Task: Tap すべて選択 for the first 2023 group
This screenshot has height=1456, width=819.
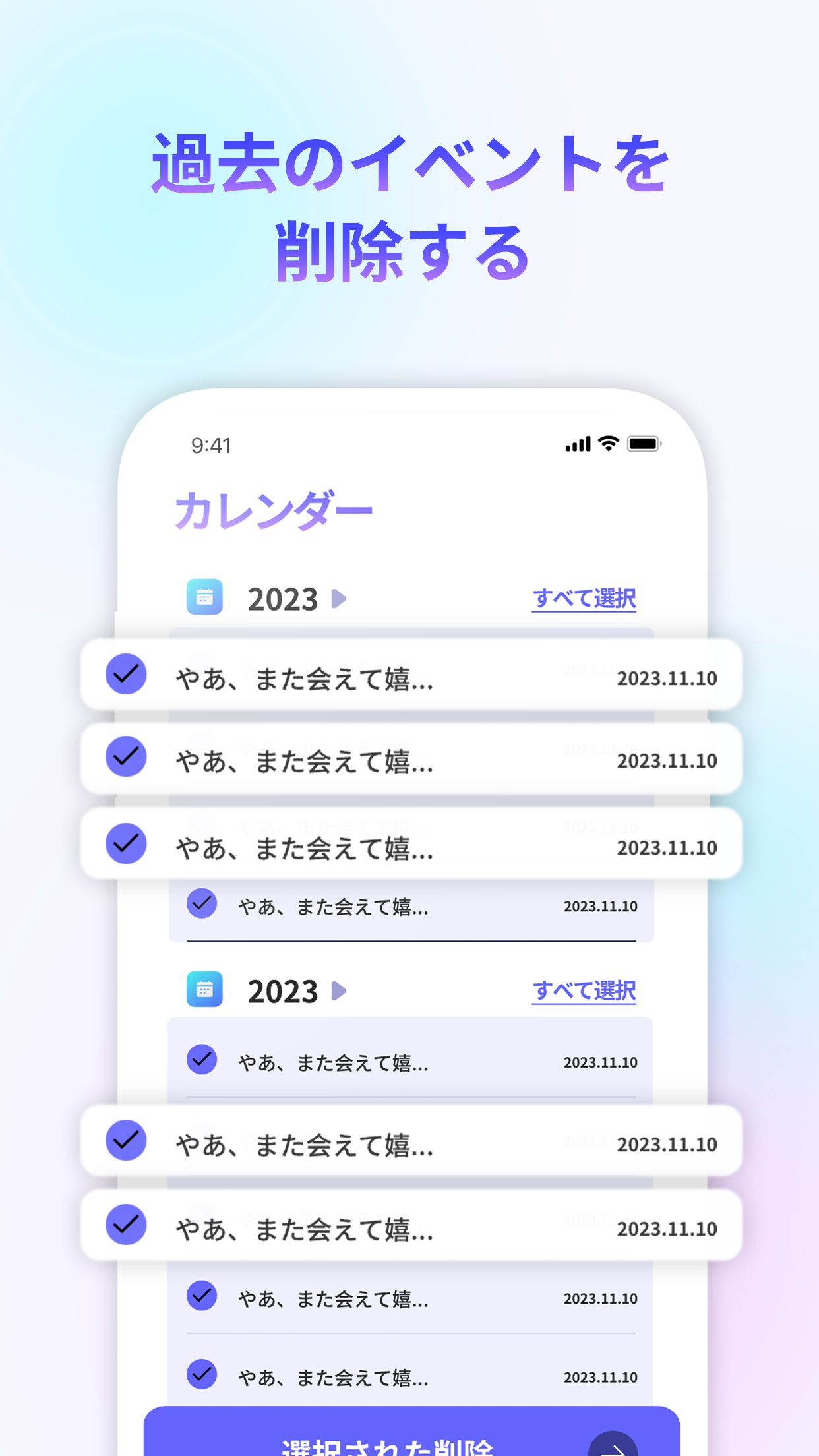Action: click(584, 597)
